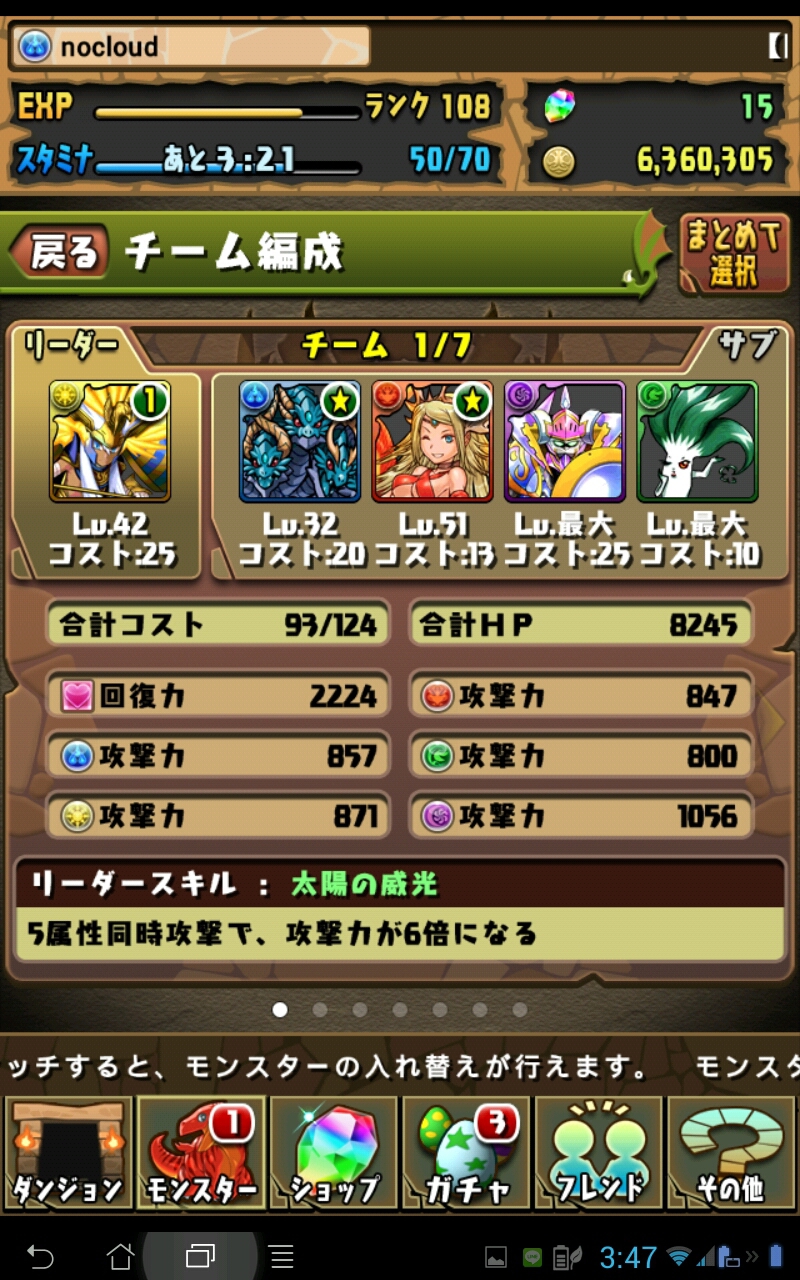Select the red girl sub monster Lv.51
The width and height of the screenshot is (800, 1280).
coord(433,440)
